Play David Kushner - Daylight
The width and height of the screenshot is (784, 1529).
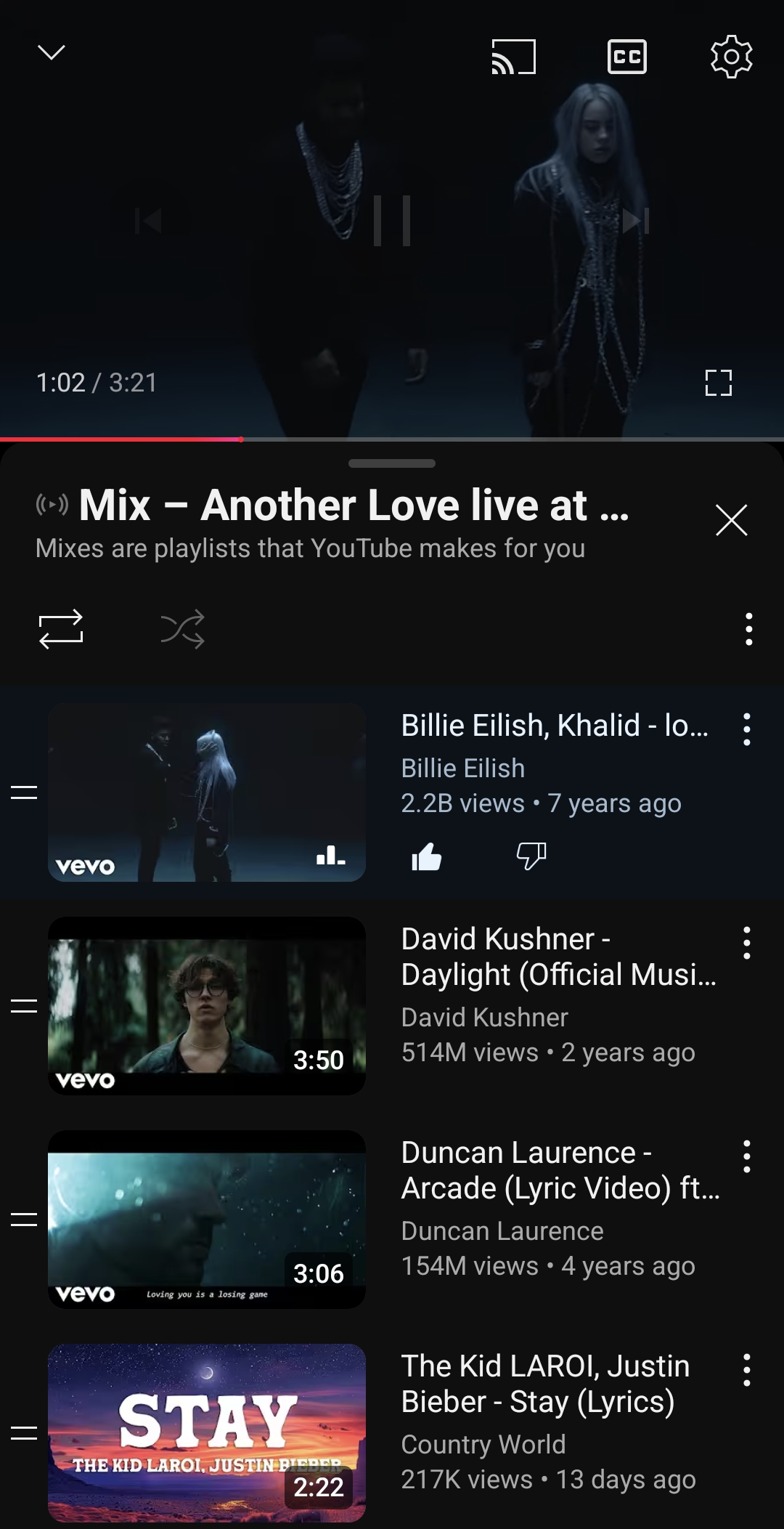tap(207, 1006)
